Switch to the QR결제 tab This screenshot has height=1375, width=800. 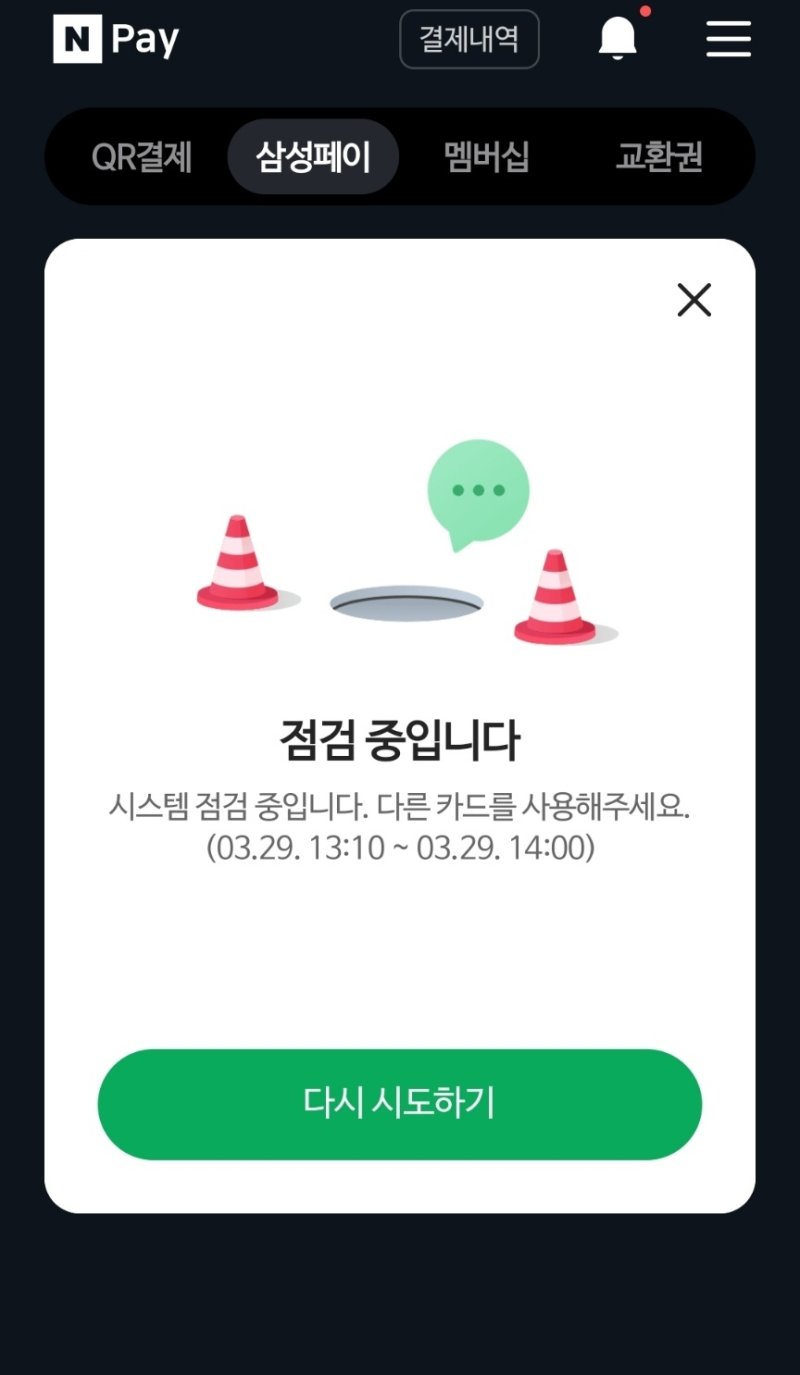click(x=143, y=156)
